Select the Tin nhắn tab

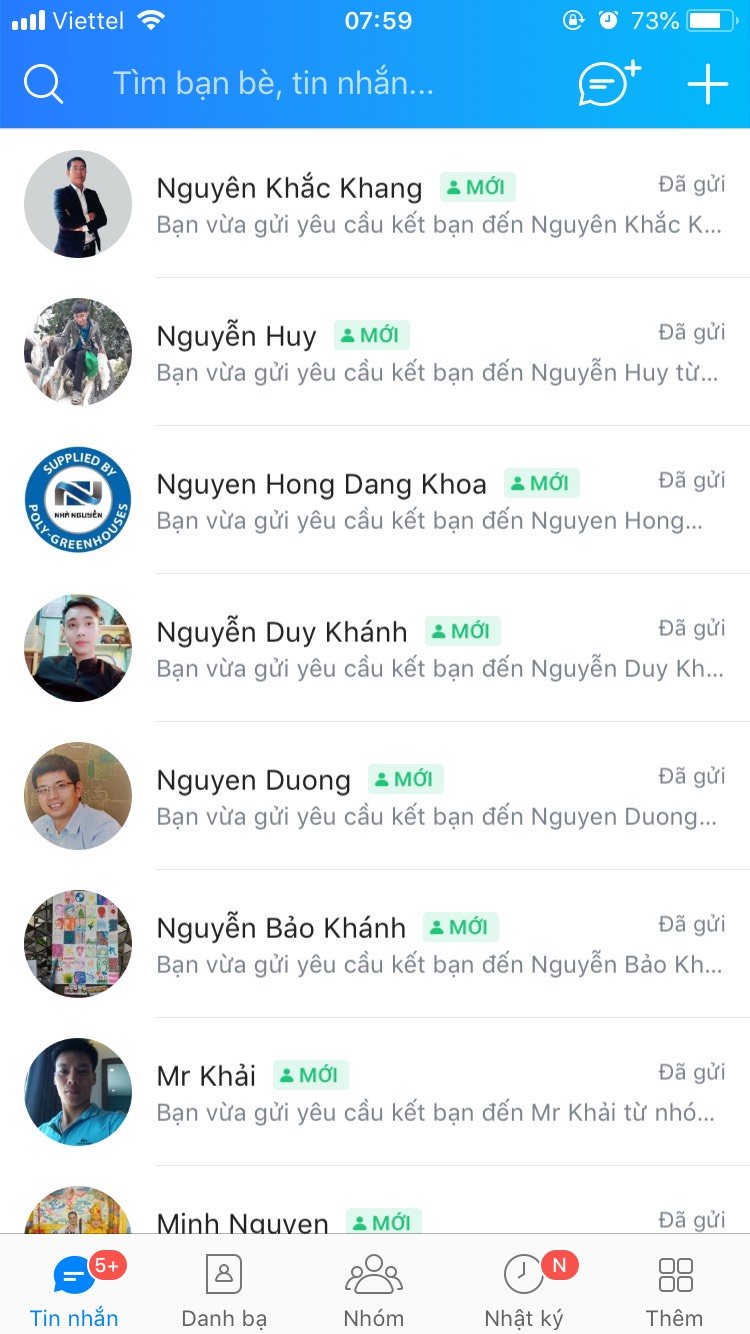tap(74, 1290)
